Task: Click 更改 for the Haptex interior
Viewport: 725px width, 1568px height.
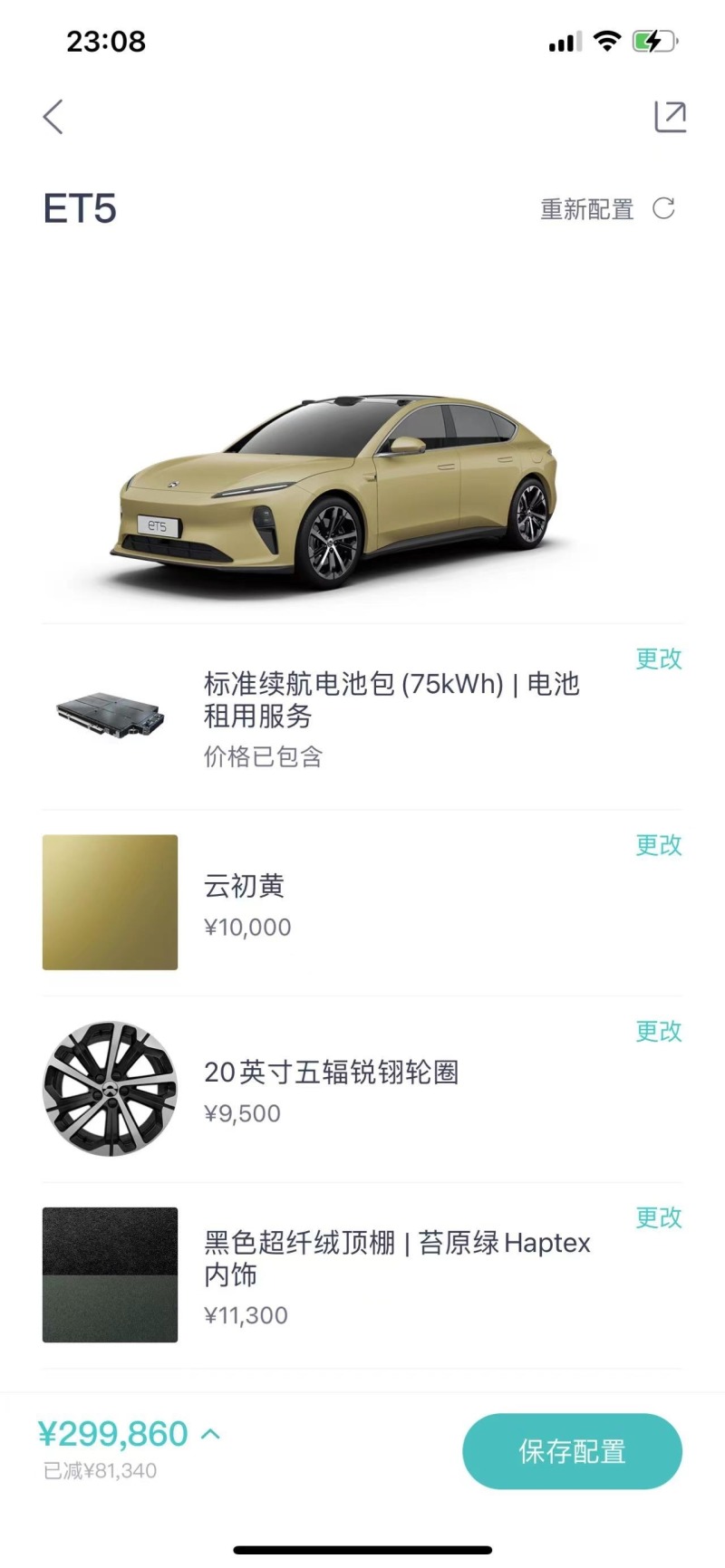Action: click(658, 1218)
